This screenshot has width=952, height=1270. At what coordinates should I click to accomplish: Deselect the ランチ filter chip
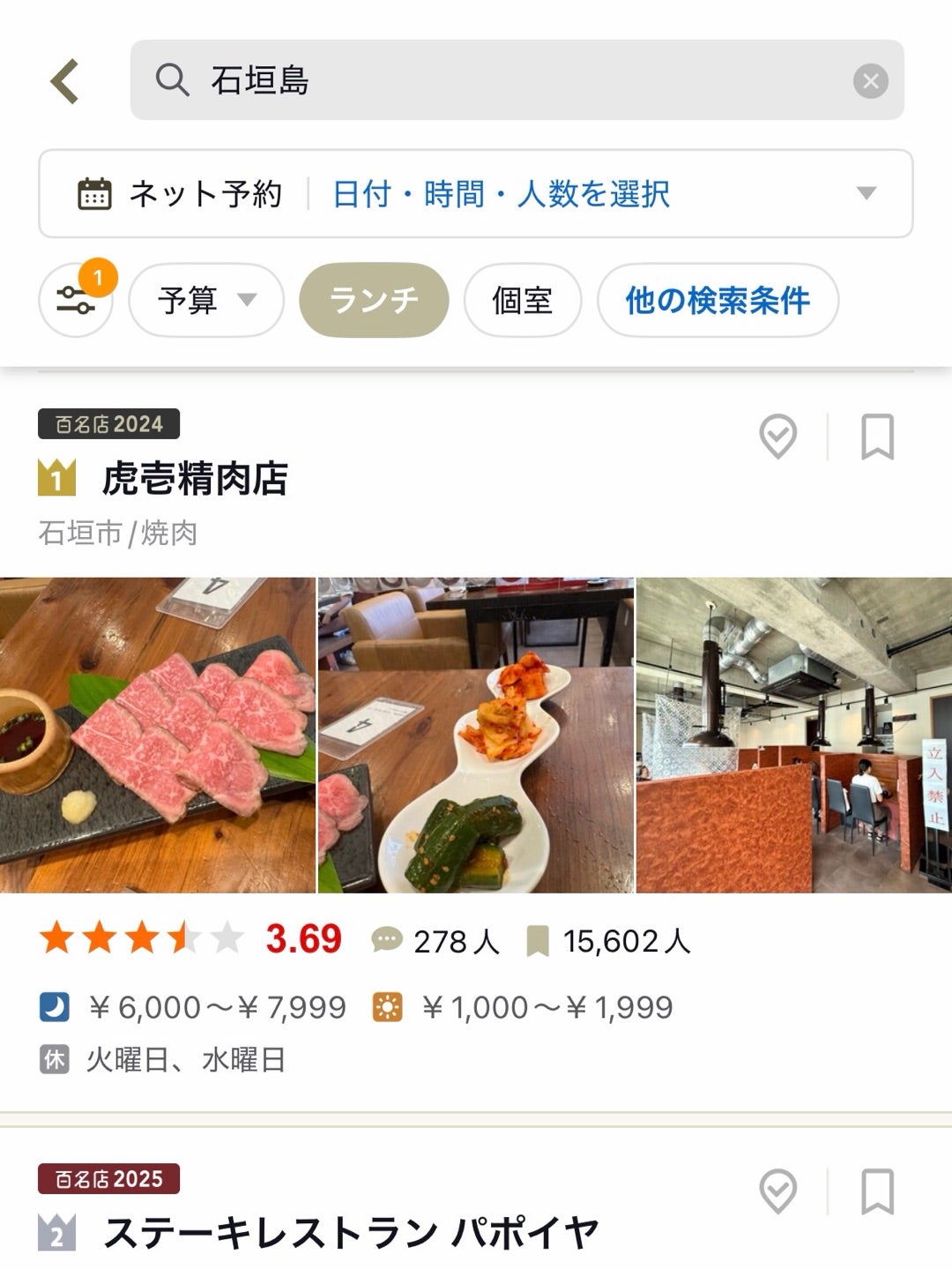click(374, 301)
